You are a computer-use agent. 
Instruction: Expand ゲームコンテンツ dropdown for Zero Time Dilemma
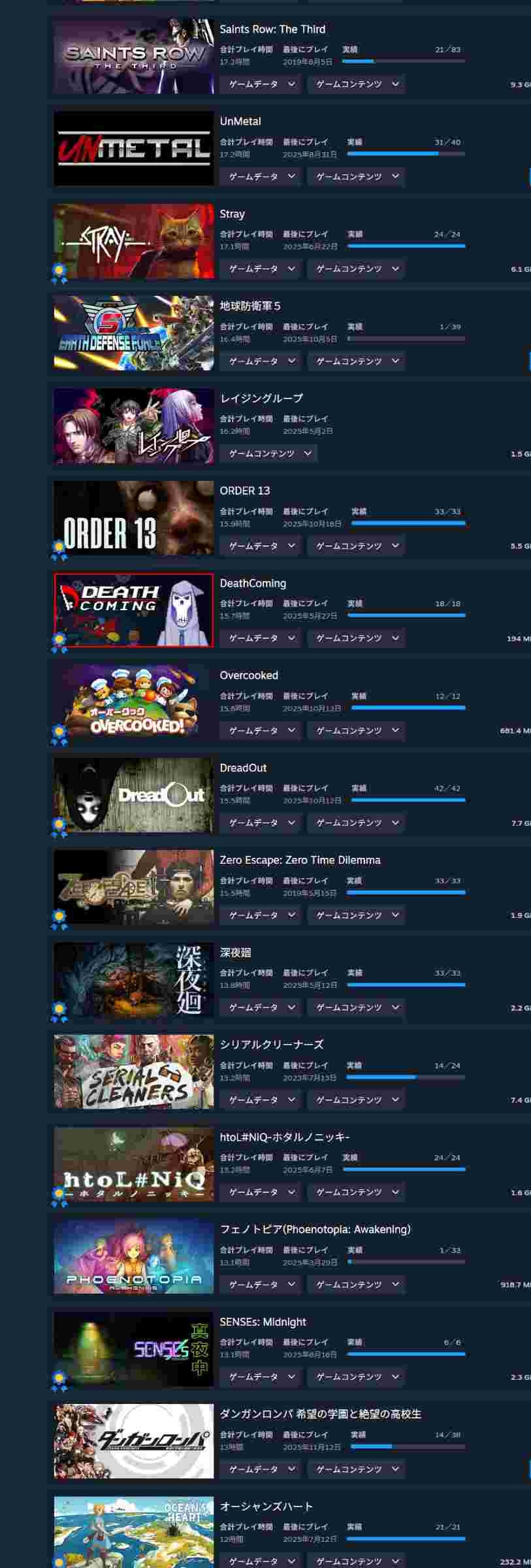point(356,915)
